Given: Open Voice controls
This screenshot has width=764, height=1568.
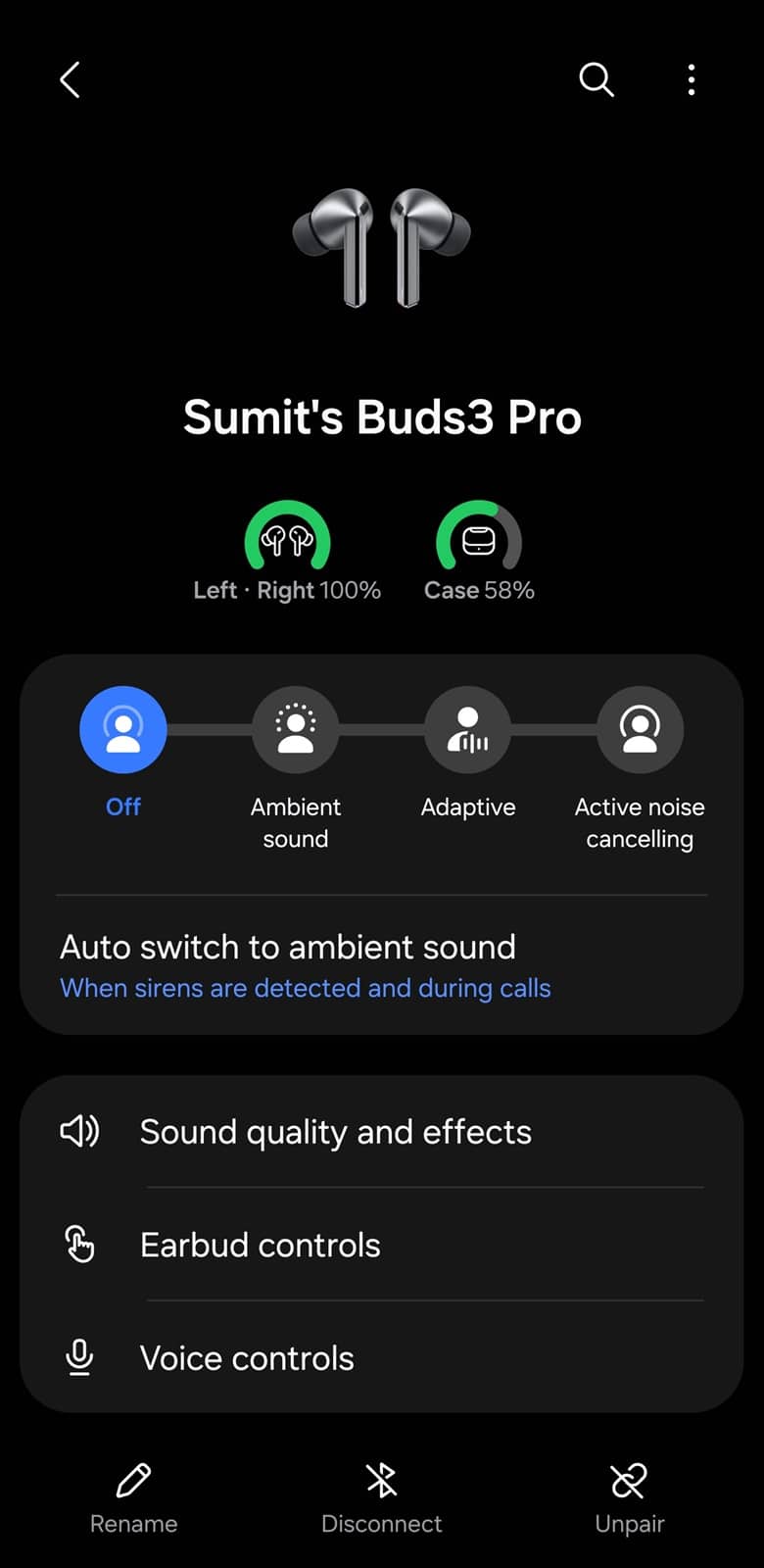Looking at the screenshot, I should tap(382, 1357).
